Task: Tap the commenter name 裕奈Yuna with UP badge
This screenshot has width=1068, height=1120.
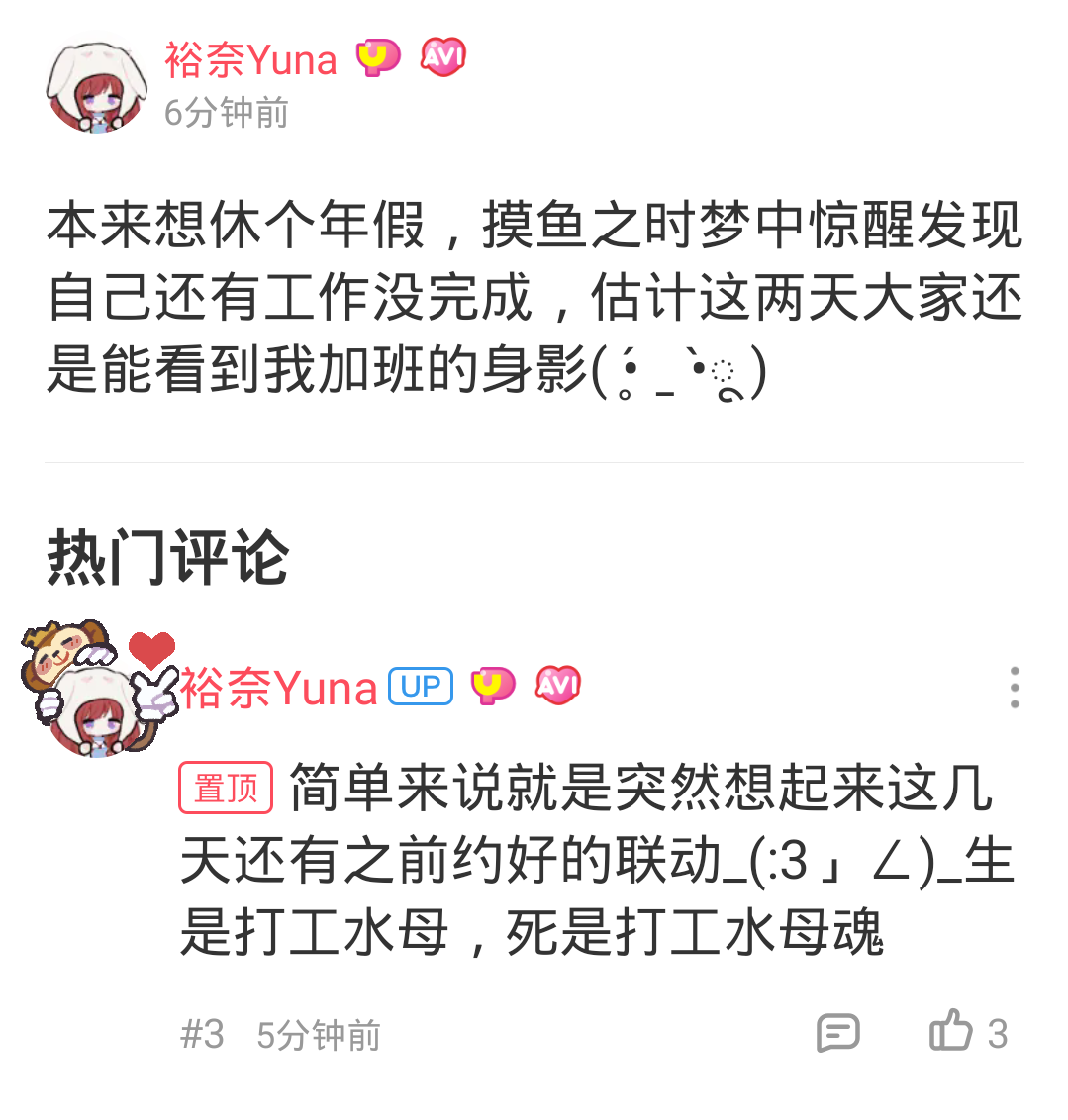Action: coord(278,688)
